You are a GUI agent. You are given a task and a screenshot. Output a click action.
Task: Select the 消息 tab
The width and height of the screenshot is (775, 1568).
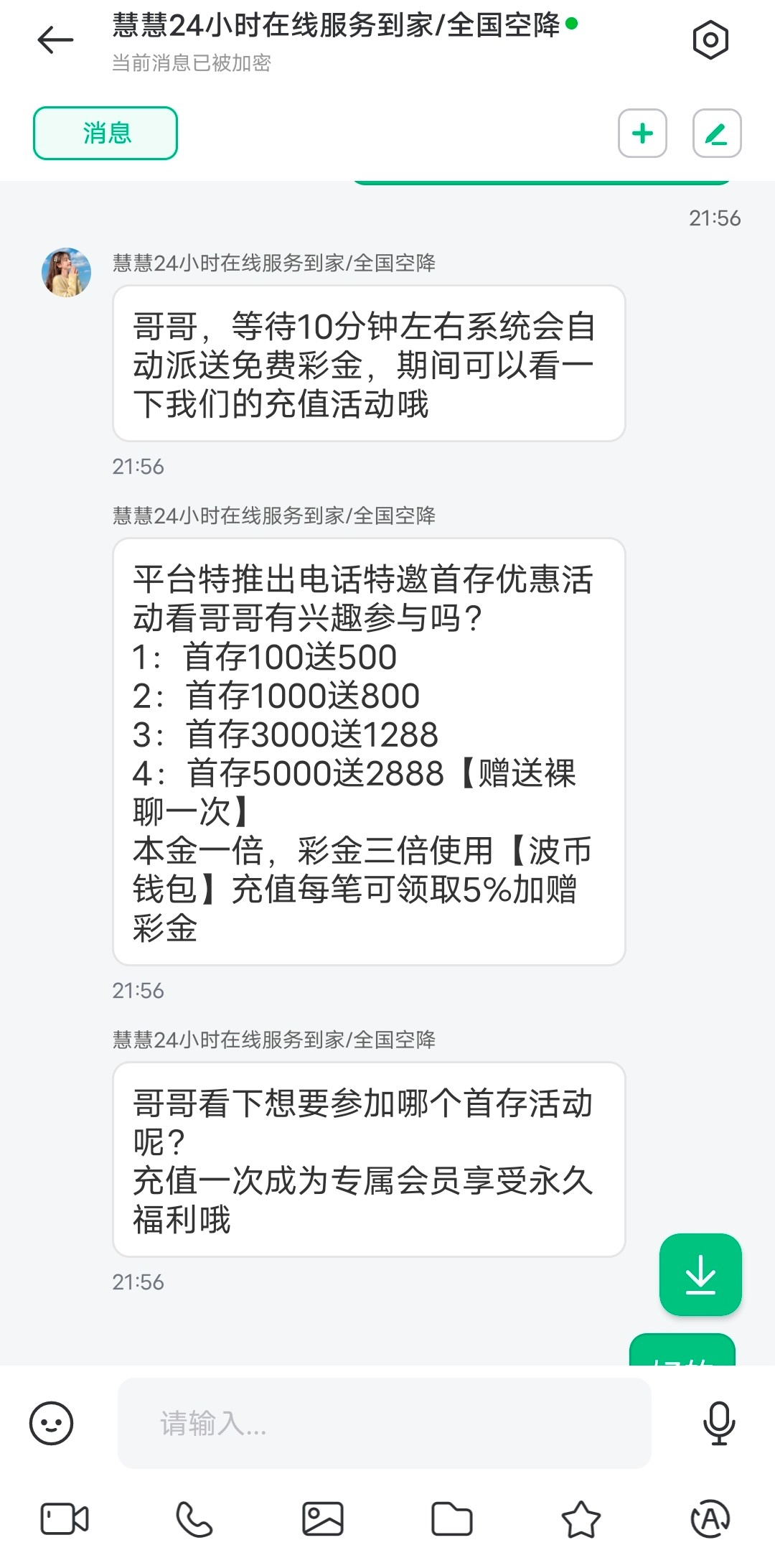105,134
